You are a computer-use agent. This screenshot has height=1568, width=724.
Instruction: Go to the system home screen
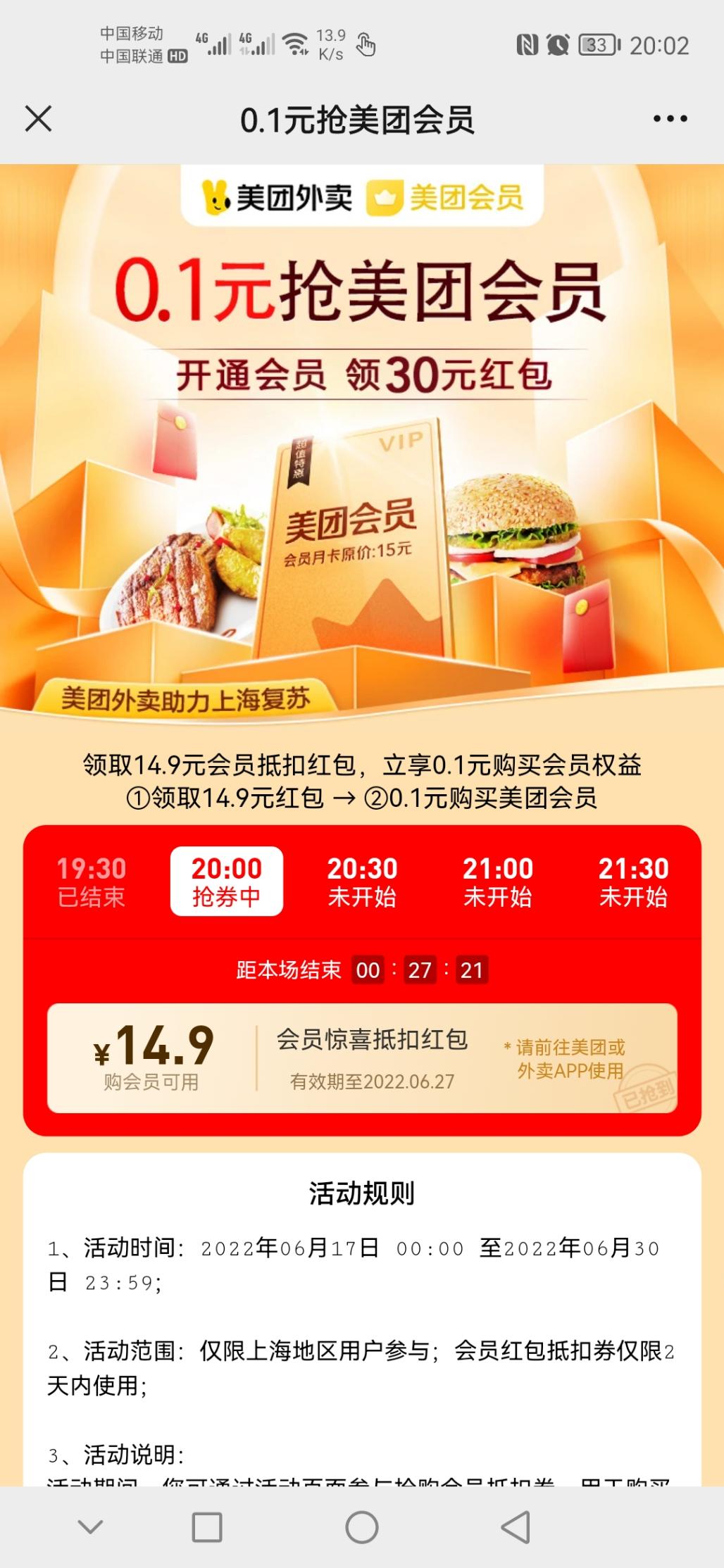pyautogui.click(x=362, y=1527)
